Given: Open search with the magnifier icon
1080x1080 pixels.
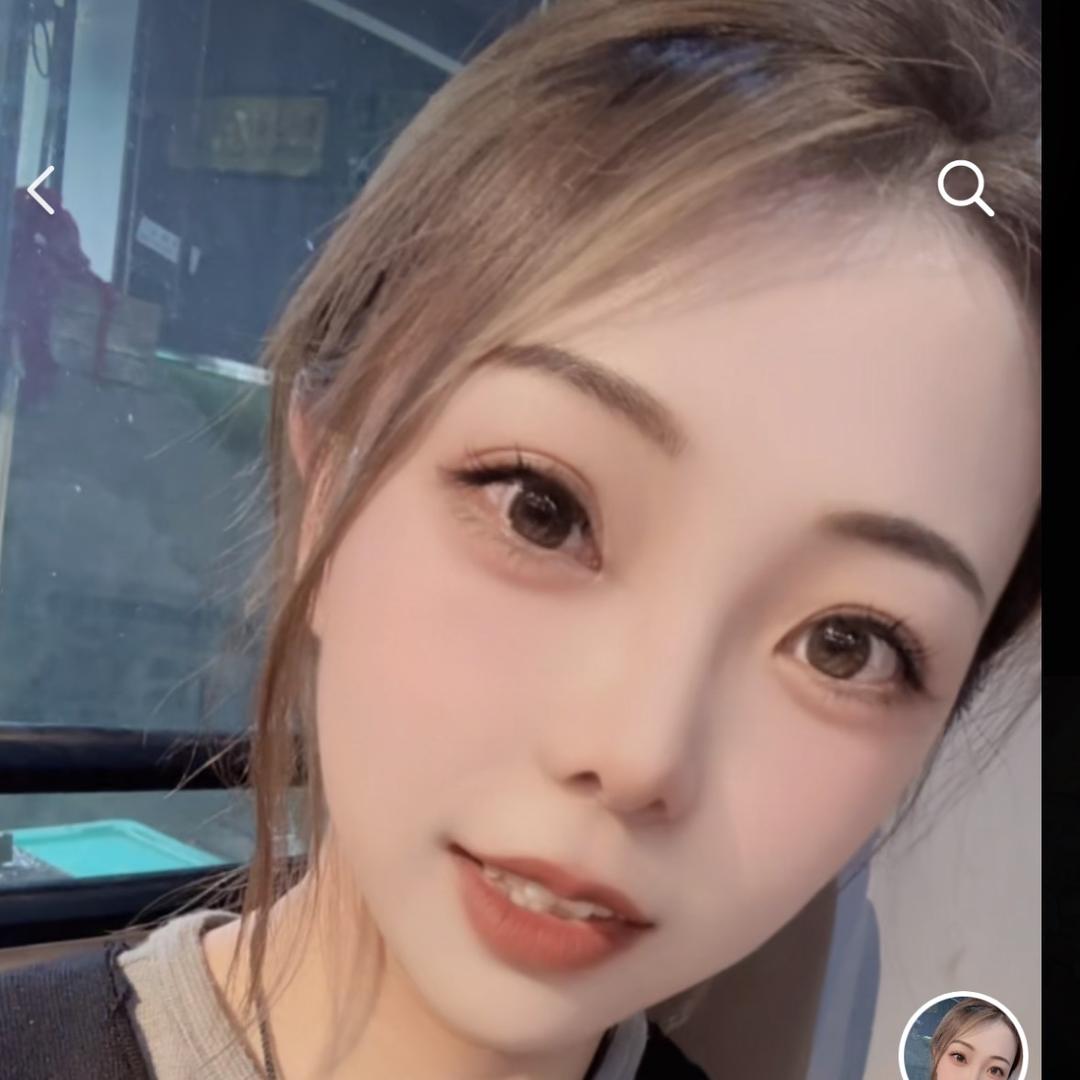Looking at the screenshot, I should coord(965,188).
